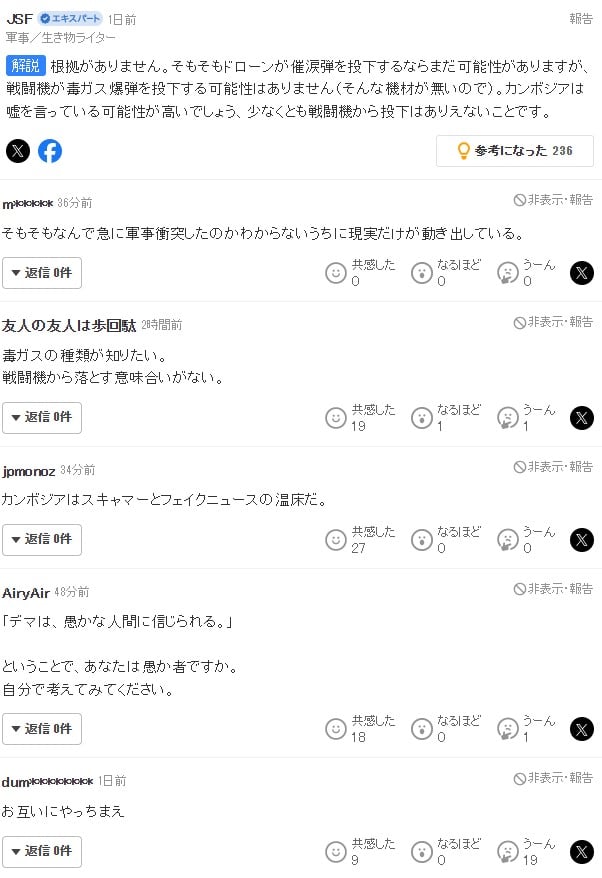Share JSF's expert comment on Facebook
Screen dimensions: 602x878
50,151
